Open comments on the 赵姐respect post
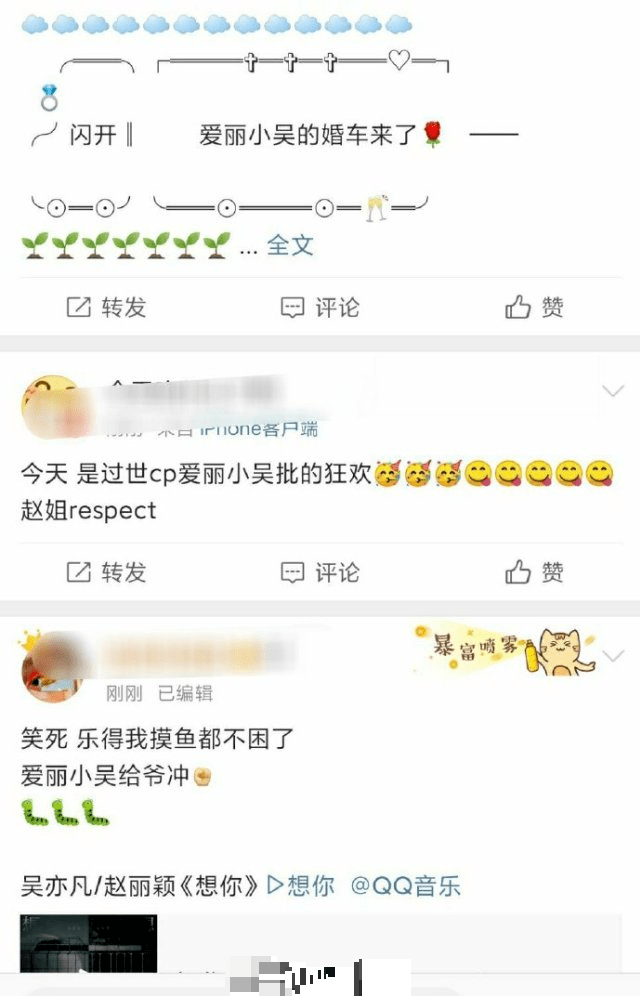 [320, 572]
